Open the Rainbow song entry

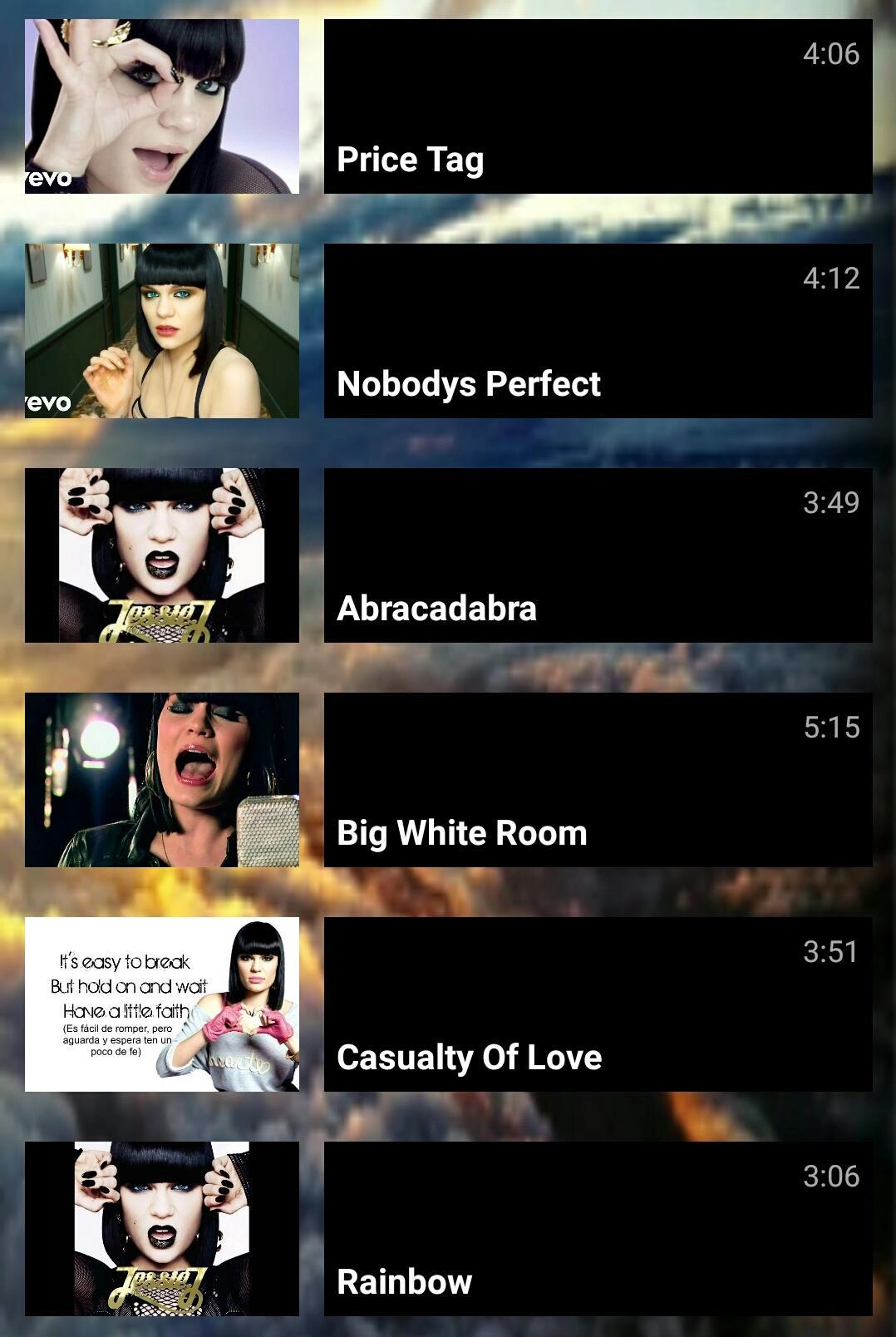[x=598, y=1229]
